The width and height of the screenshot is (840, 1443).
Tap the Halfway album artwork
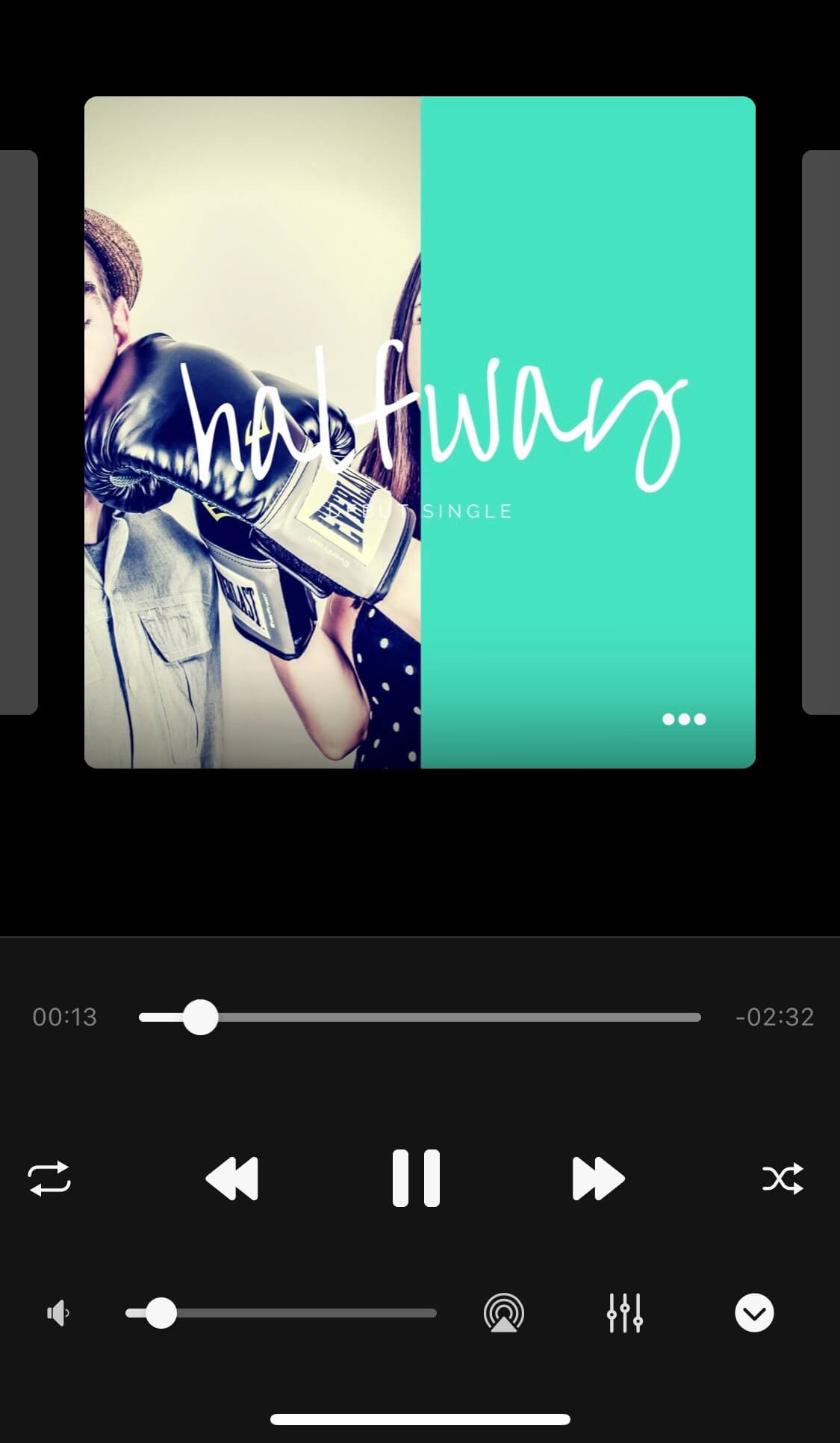418,432
